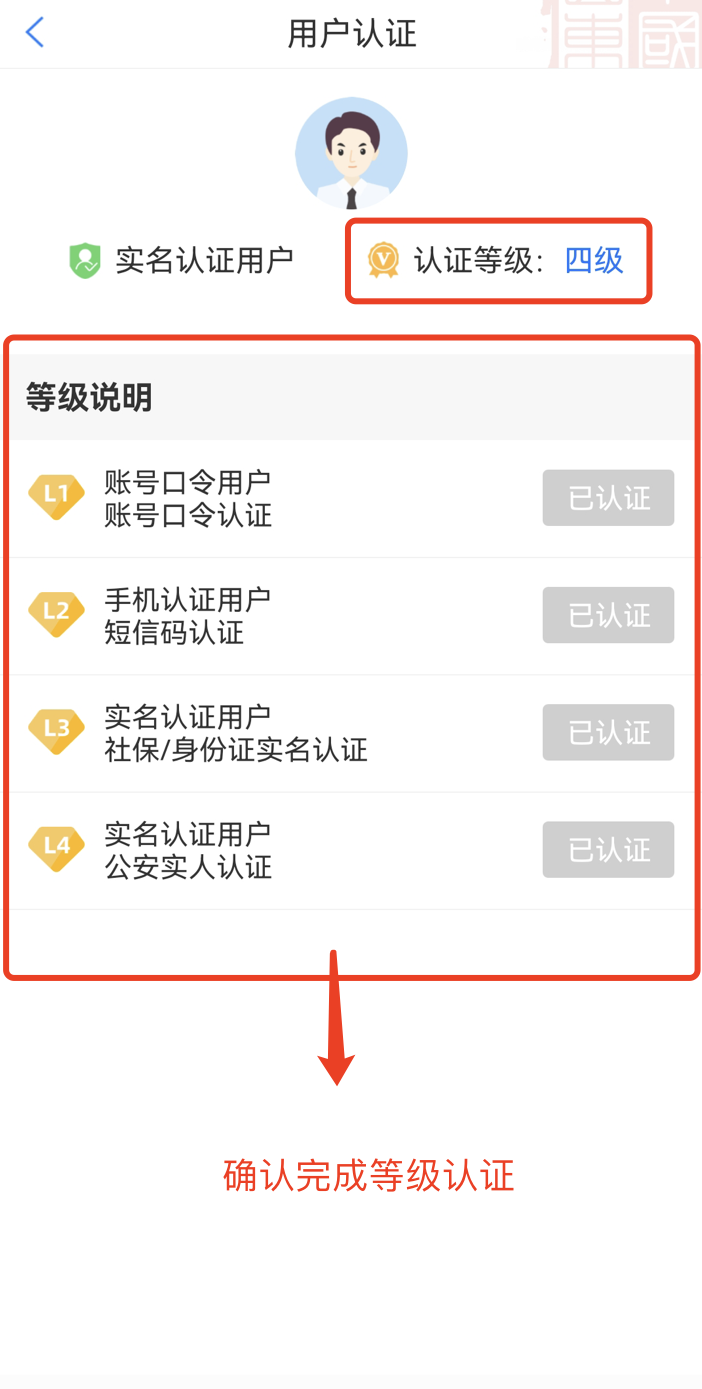Tap 已认证 button for L2 手机认证用户
Screen dimensions: 702x1389
click(x=608, y=615)
